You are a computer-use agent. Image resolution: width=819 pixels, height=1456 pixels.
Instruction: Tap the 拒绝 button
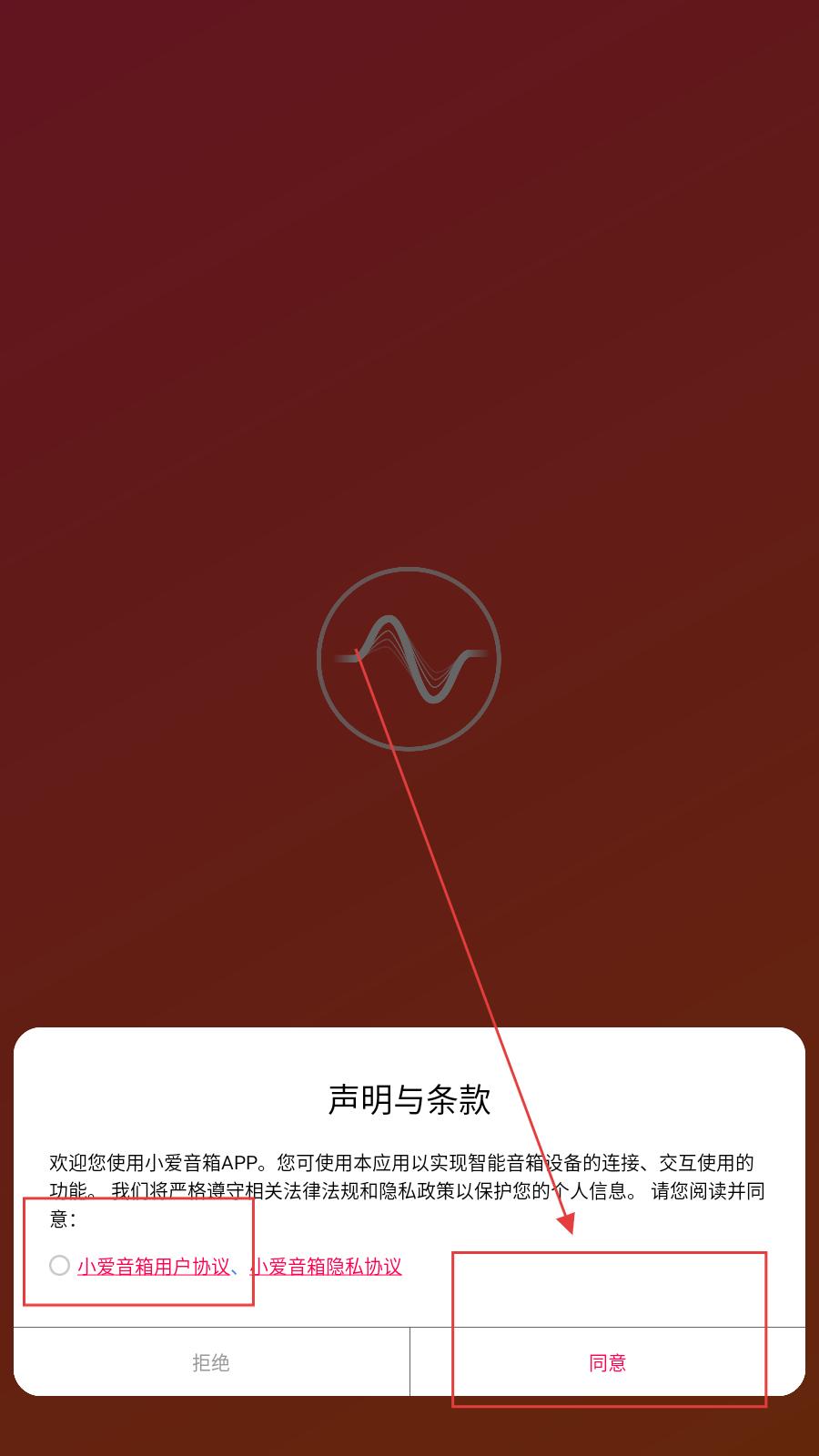pyautogui.click(x=211, y=1362)
